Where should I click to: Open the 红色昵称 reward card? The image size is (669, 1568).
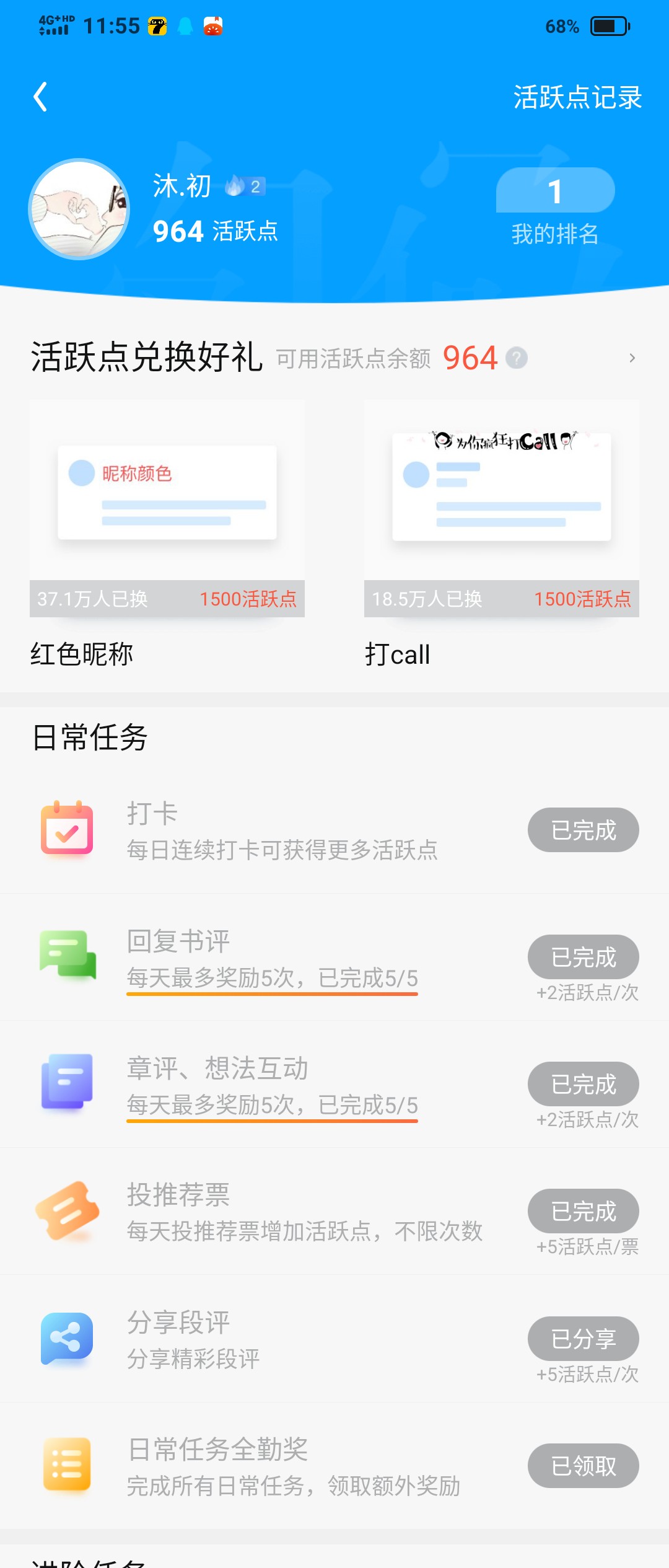167,508
